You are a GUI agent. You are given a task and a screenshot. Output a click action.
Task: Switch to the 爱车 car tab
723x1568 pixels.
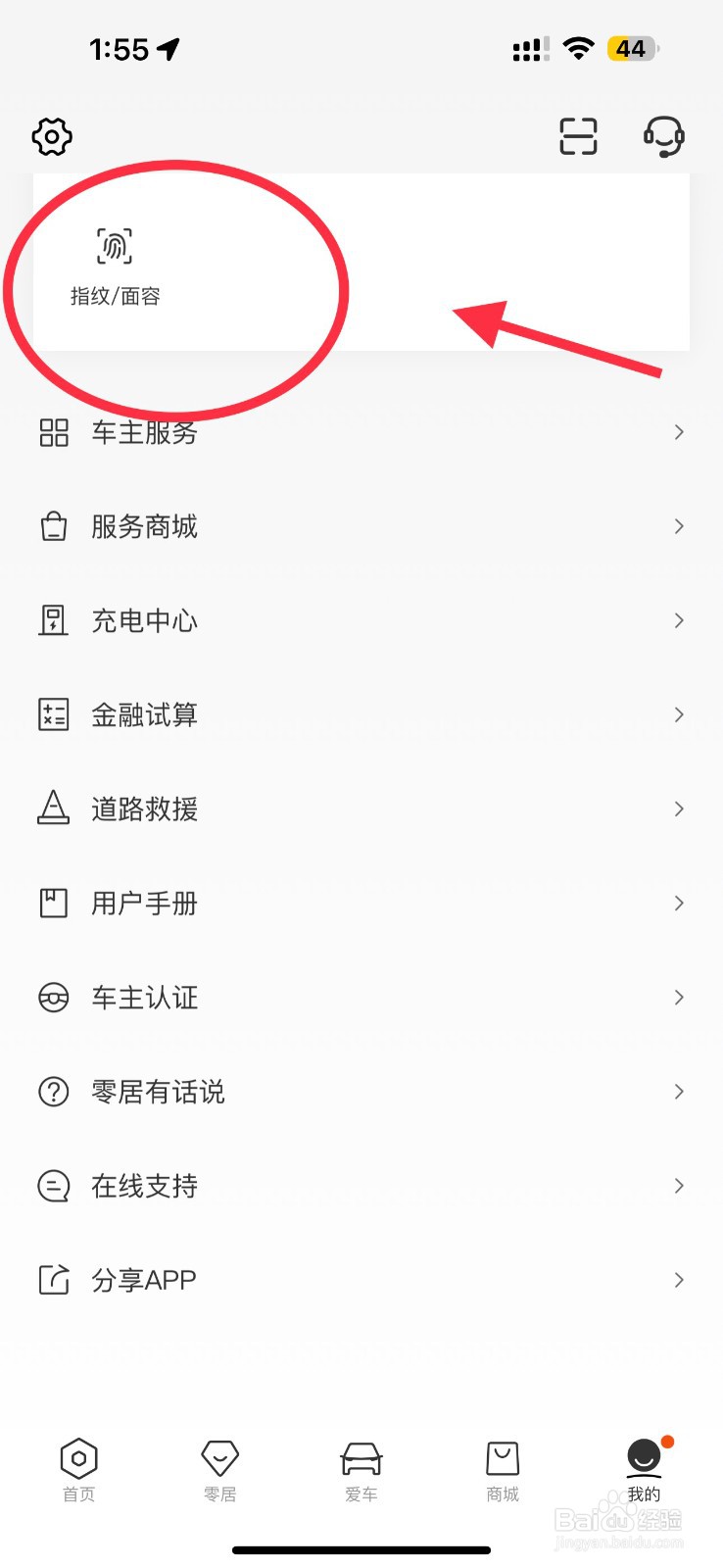pyautogui.click(x=361, y=1470)
